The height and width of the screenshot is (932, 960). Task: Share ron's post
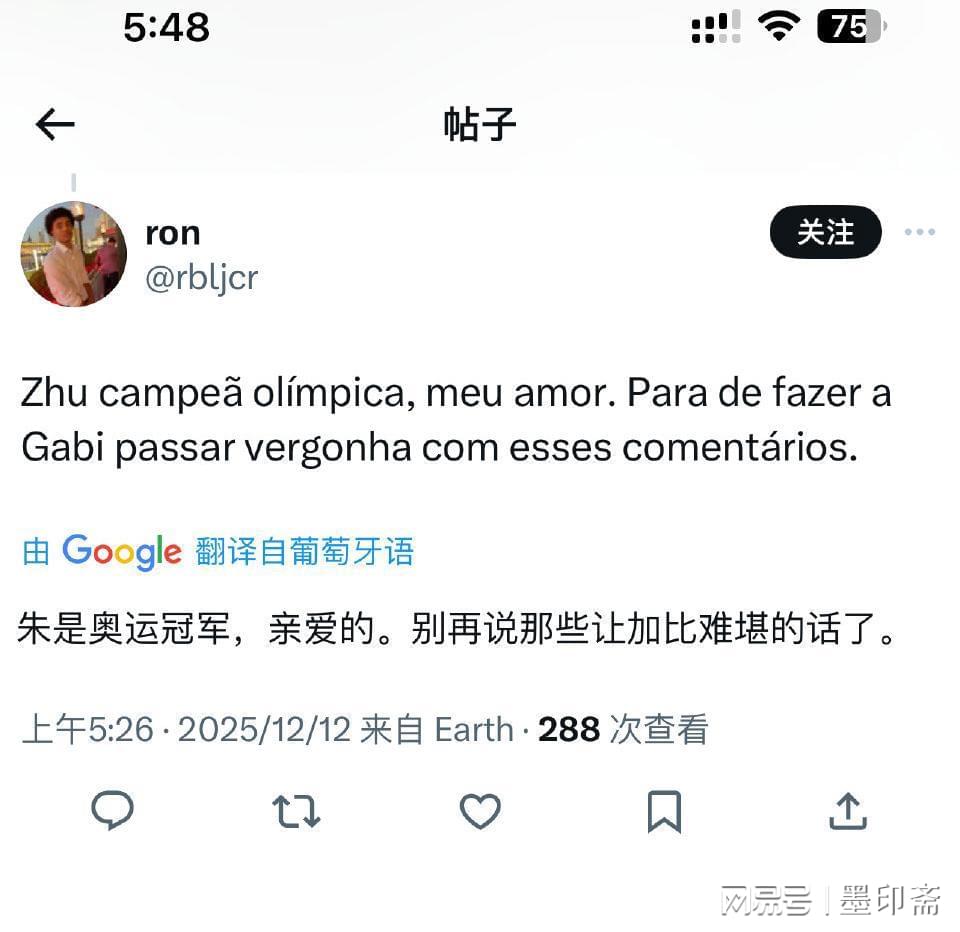pos(847,811)
